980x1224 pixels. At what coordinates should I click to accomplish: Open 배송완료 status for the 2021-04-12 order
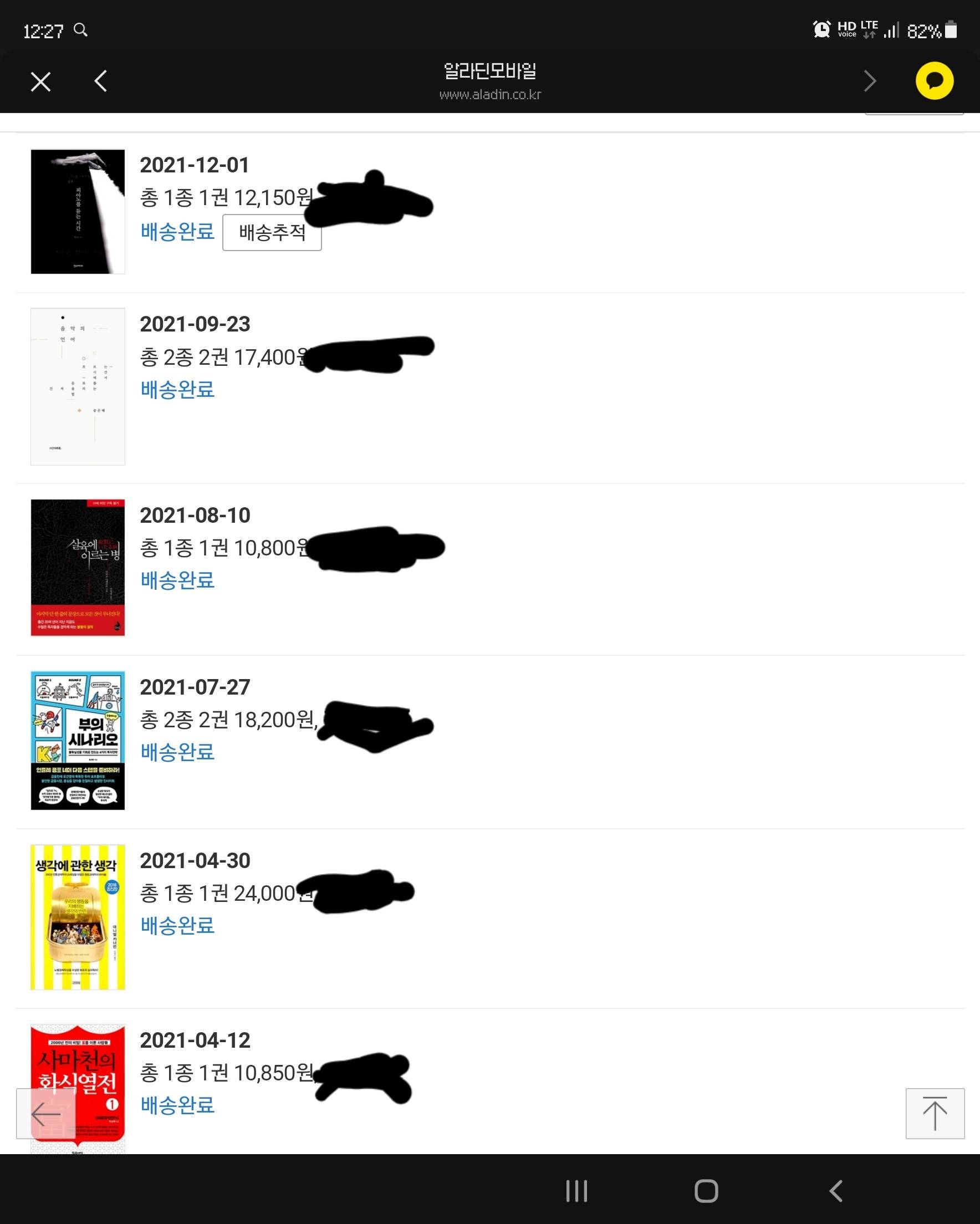(x=177, y=1106)
